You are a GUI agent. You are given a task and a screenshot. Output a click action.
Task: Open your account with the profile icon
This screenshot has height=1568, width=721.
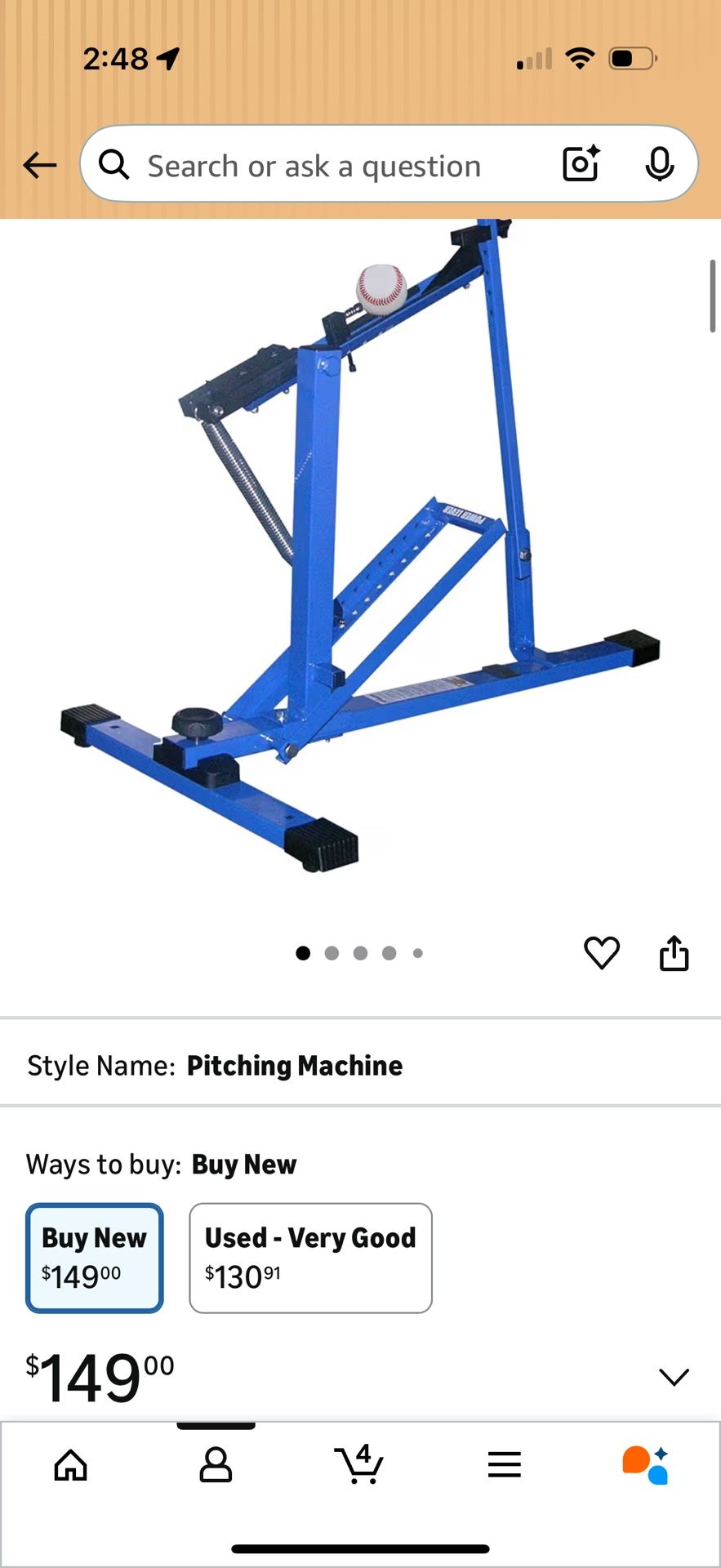pyautogui.click(x=215, y=1464)
